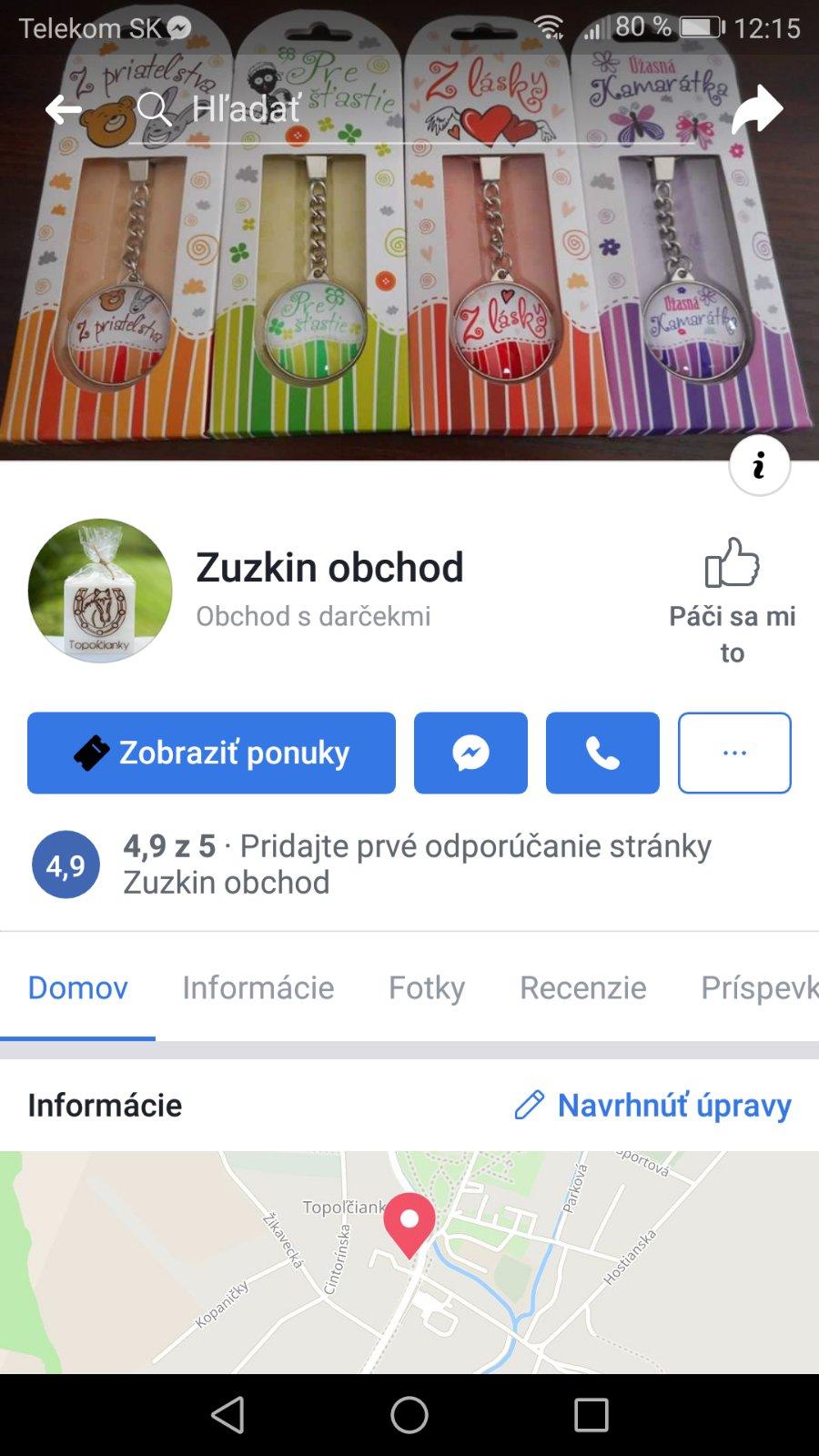Open the three-dots more options button
This screenshot has width=819, height=1456.
pyautogui.click(x=734, y=753)
